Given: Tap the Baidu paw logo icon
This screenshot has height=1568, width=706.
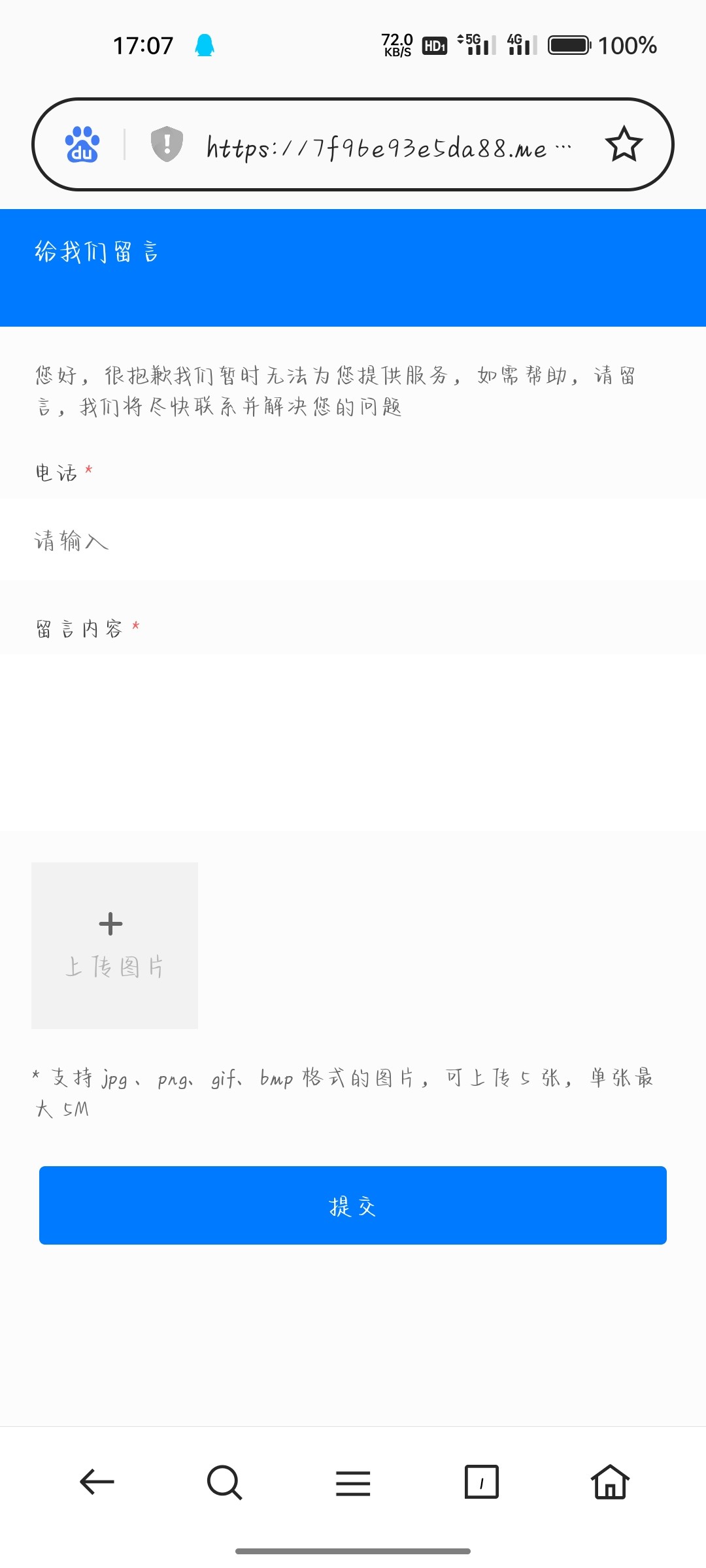Looking at the screenshot, I should tap(82, 144).
